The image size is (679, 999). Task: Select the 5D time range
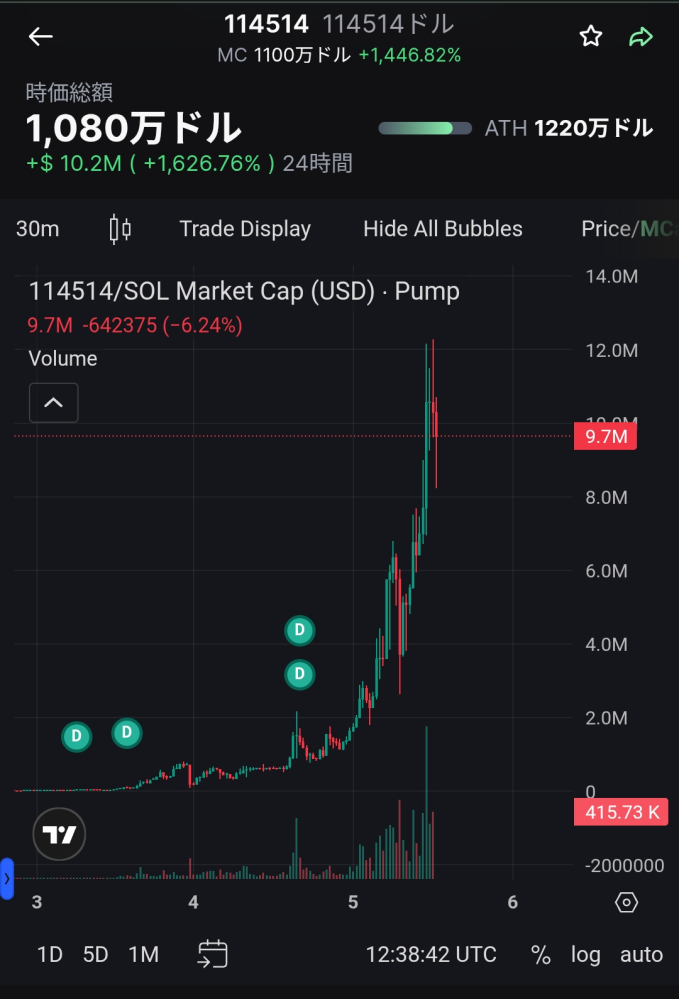click(95, 954)
